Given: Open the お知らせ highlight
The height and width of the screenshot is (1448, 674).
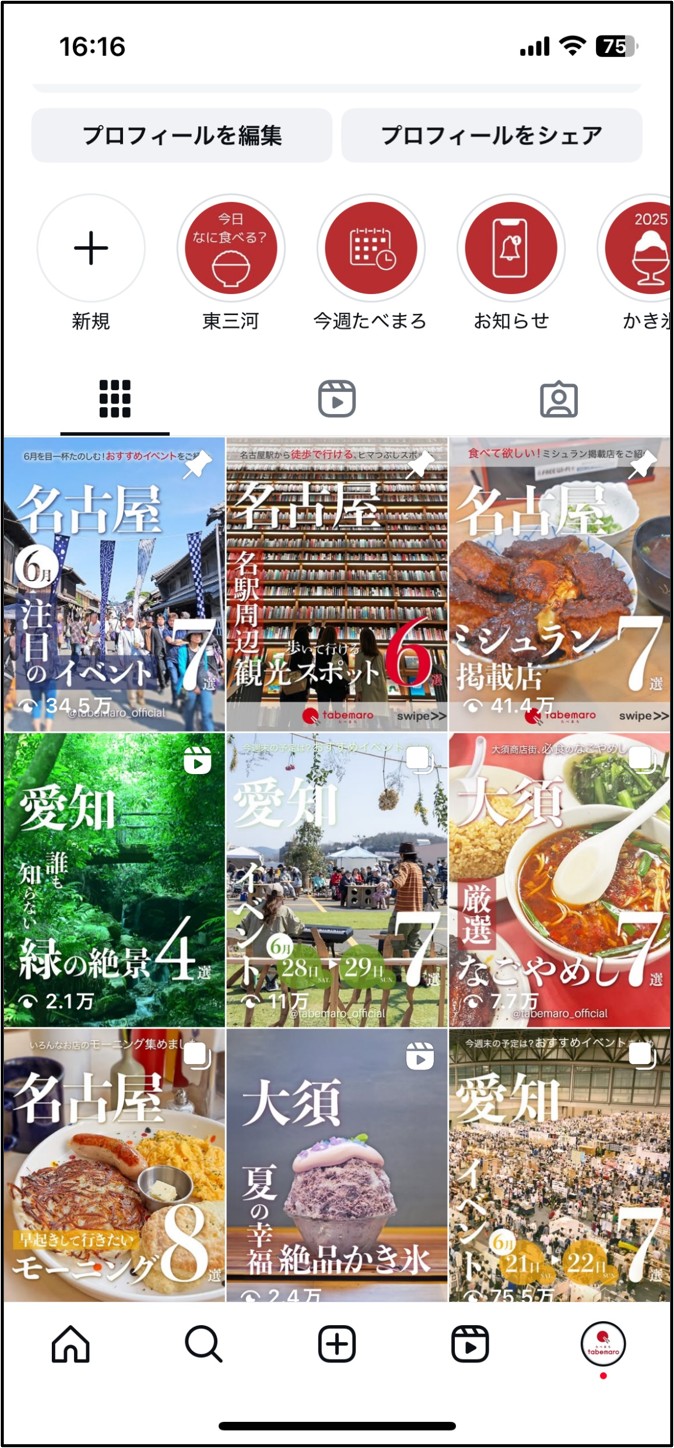Looking at the screenshot, I should click(511, 248).
